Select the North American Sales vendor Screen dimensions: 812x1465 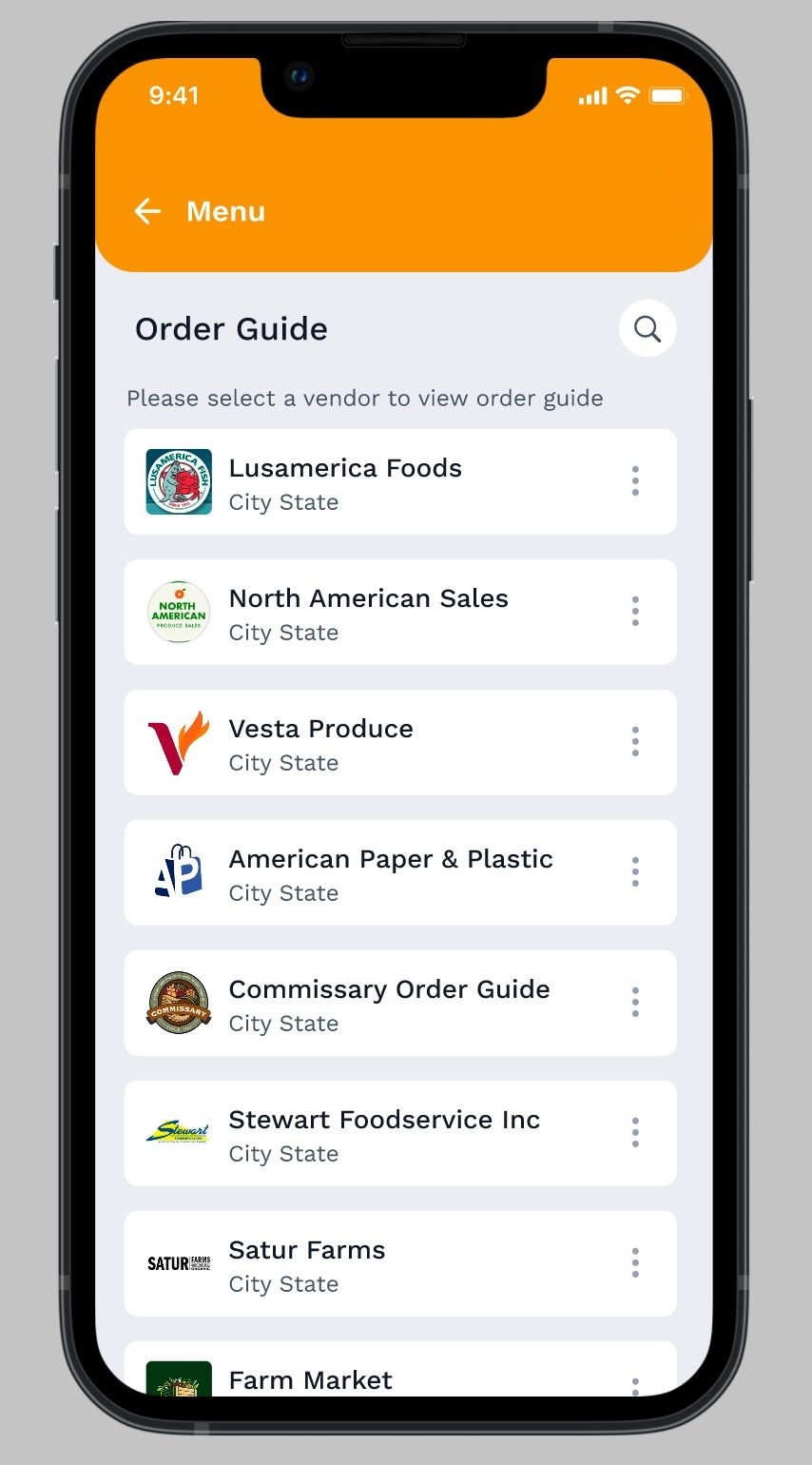click(380, 613)
